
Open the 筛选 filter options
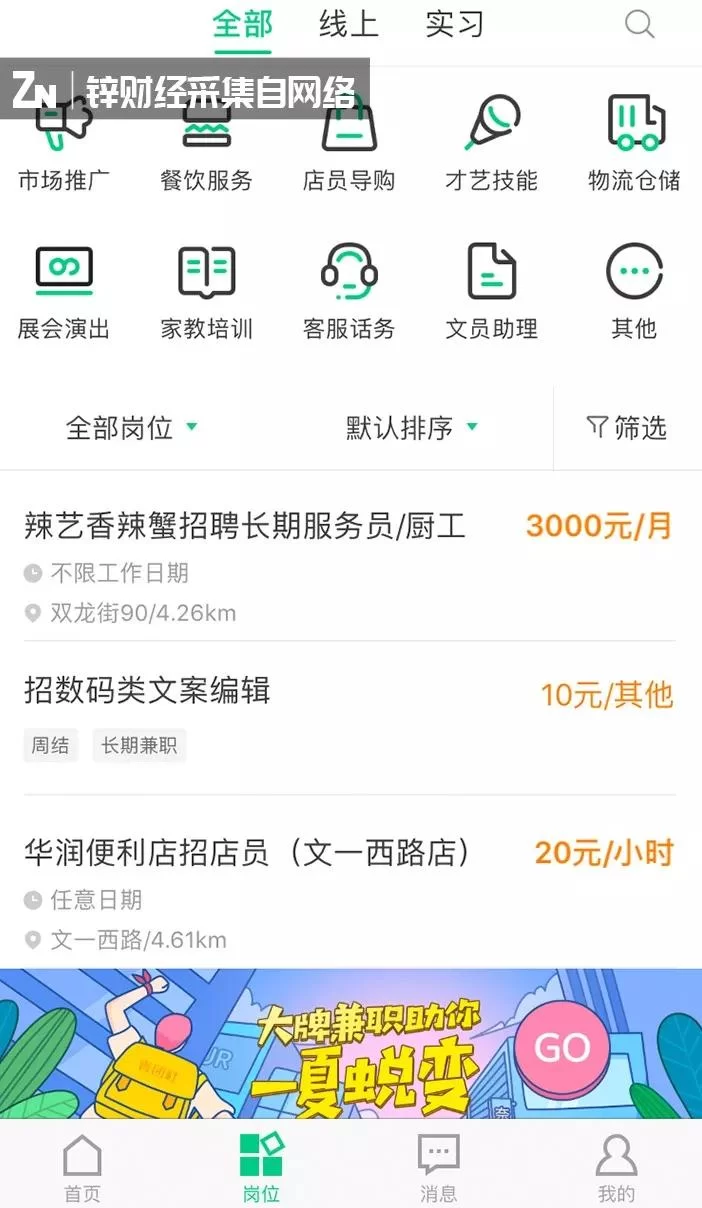(x=627, y=428)
